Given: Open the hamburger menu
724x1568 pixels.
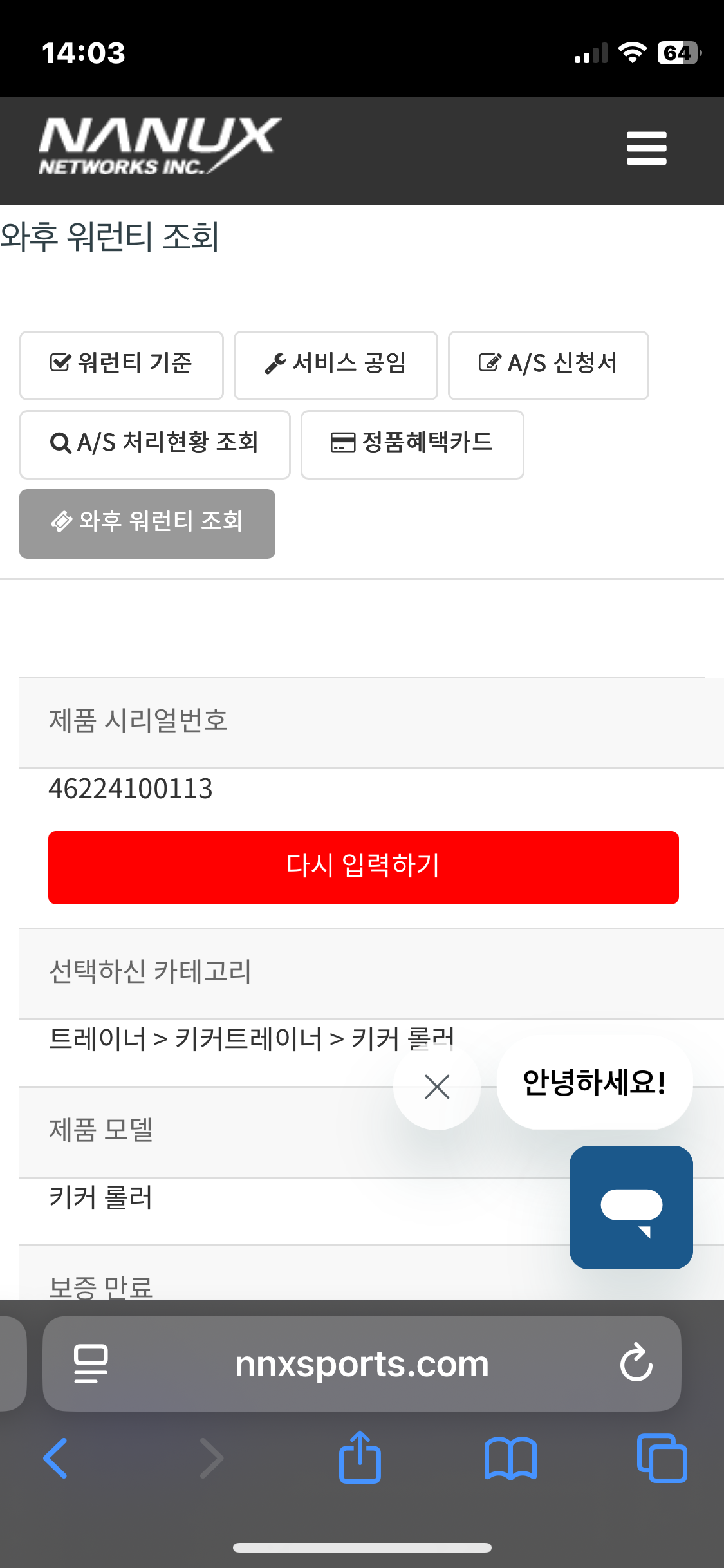Looking at the screenshot, I should pos(646,148).
